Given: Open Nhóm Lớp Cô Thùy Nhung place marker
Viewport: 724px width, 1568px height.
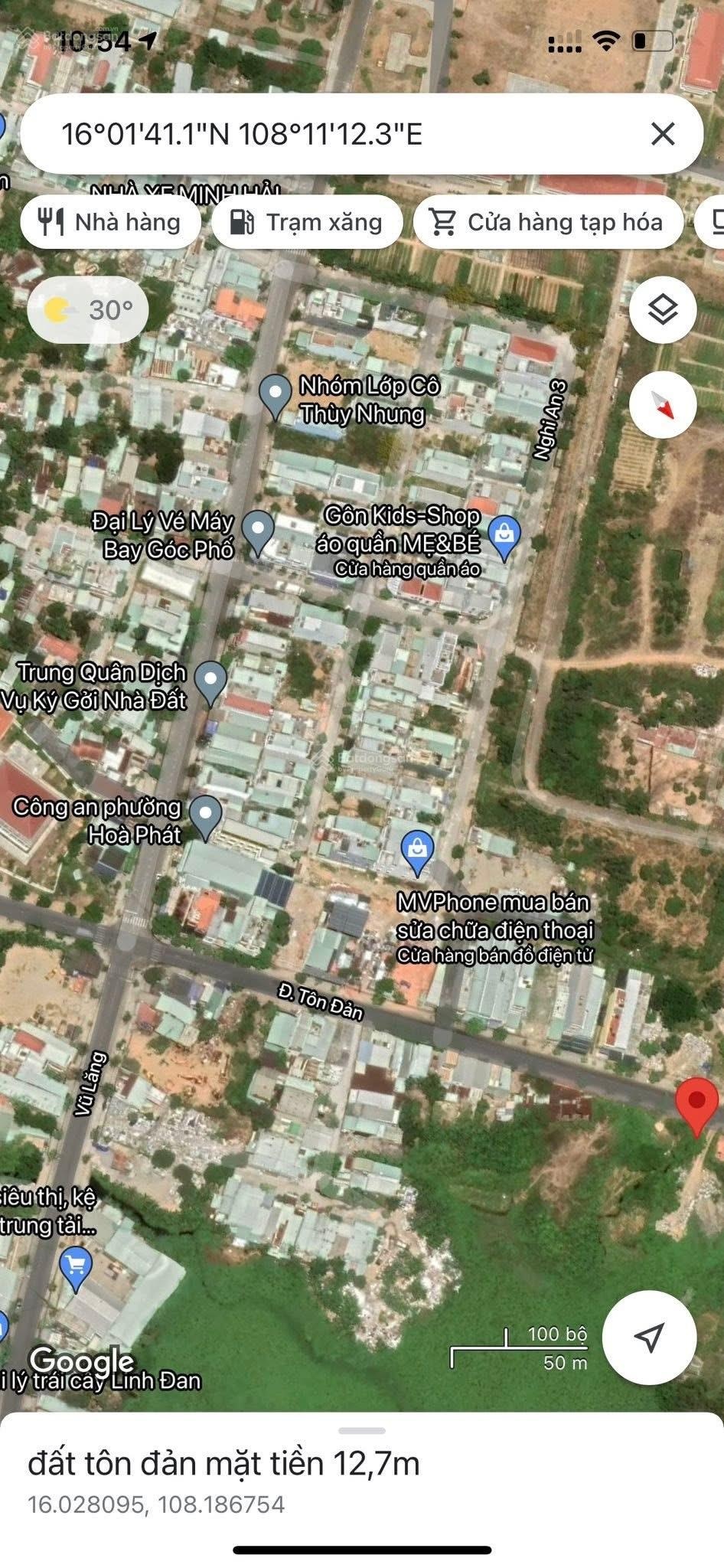Looking at the screenshot, I should click(x=275, y=393).
